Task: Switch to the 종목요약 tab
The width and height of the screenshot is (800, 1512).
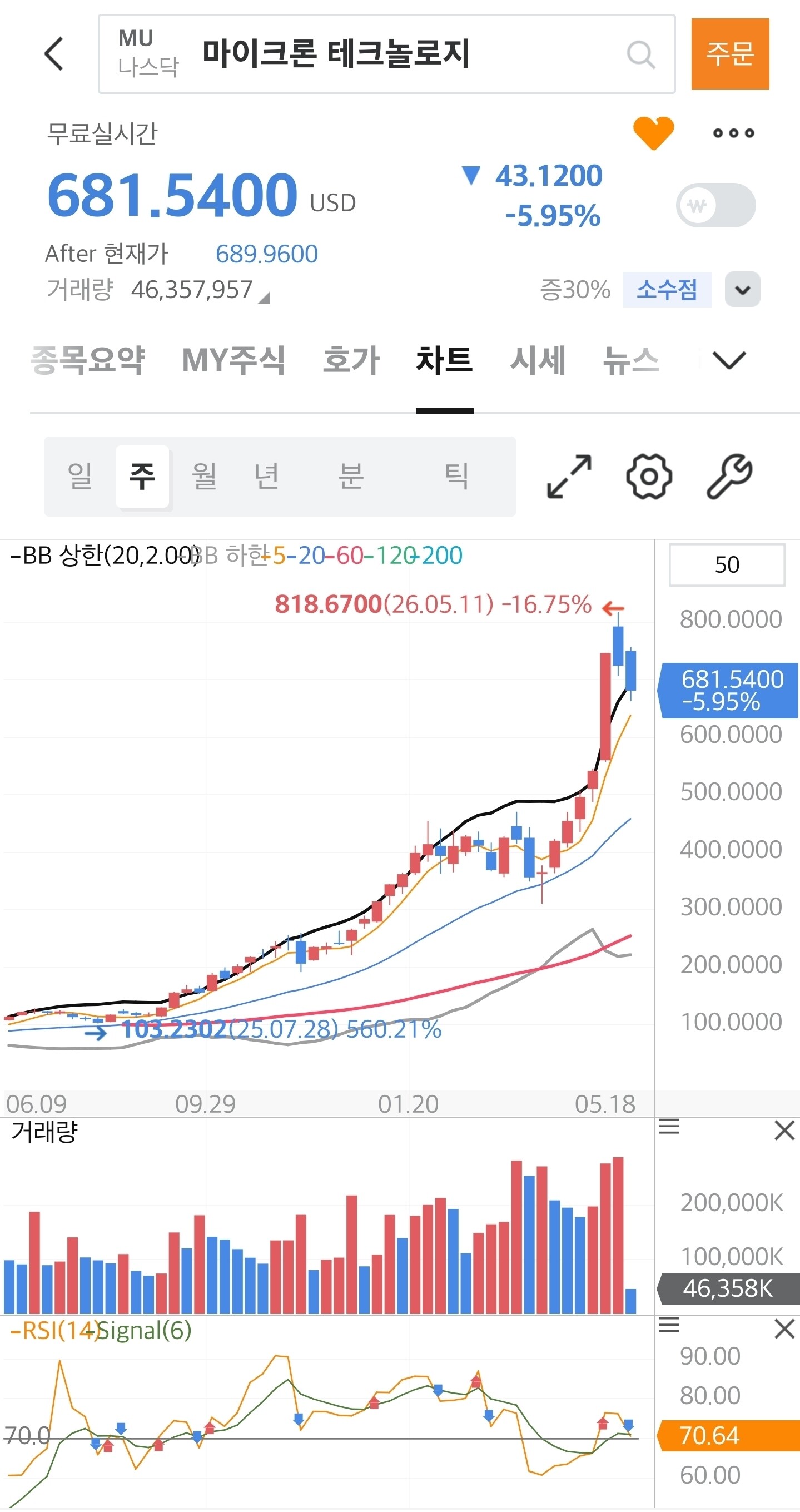Action: point(88,360)
